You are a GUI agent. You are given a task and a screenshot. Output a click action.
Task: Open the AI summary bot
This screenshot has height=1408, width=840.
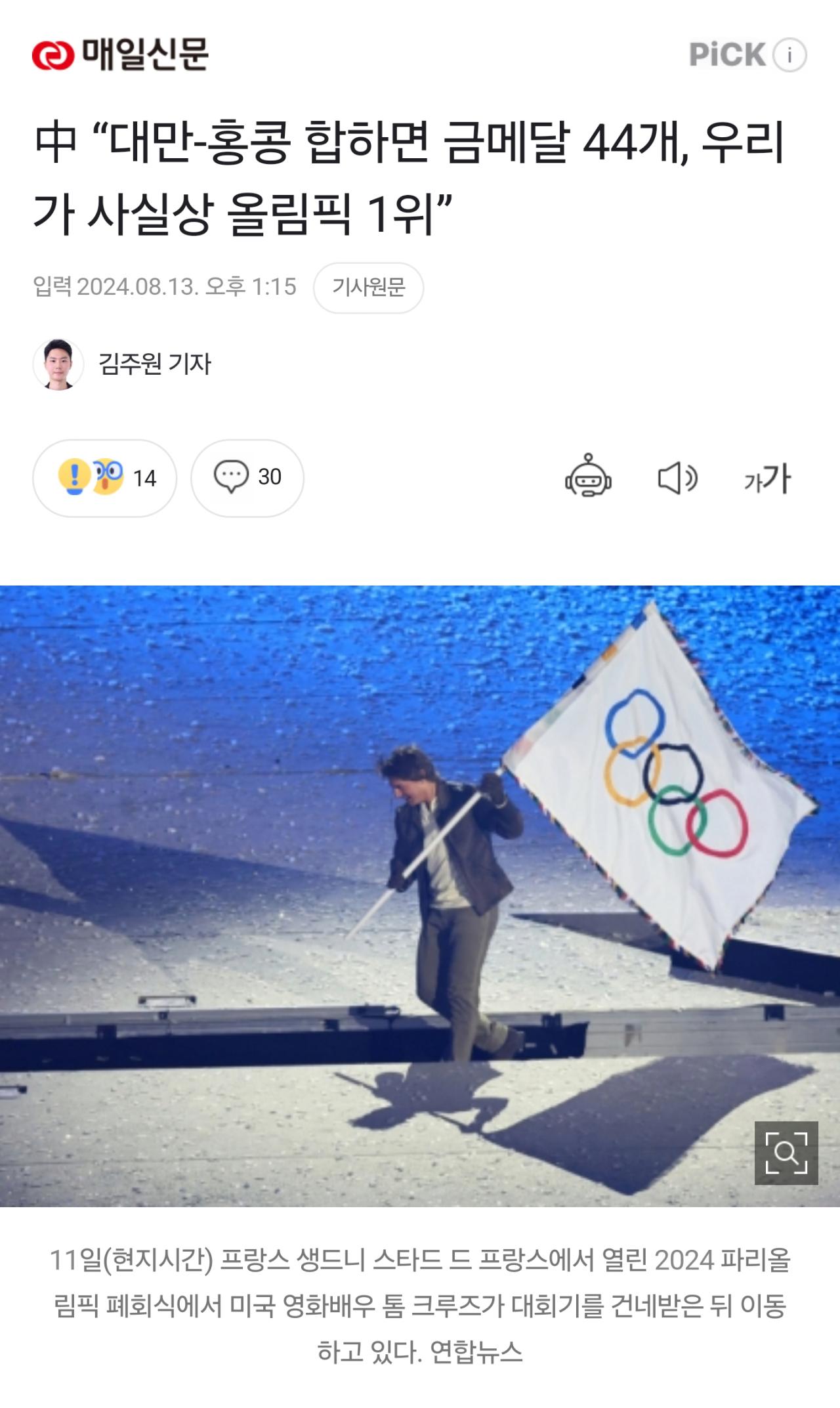(x=588, y=477)
